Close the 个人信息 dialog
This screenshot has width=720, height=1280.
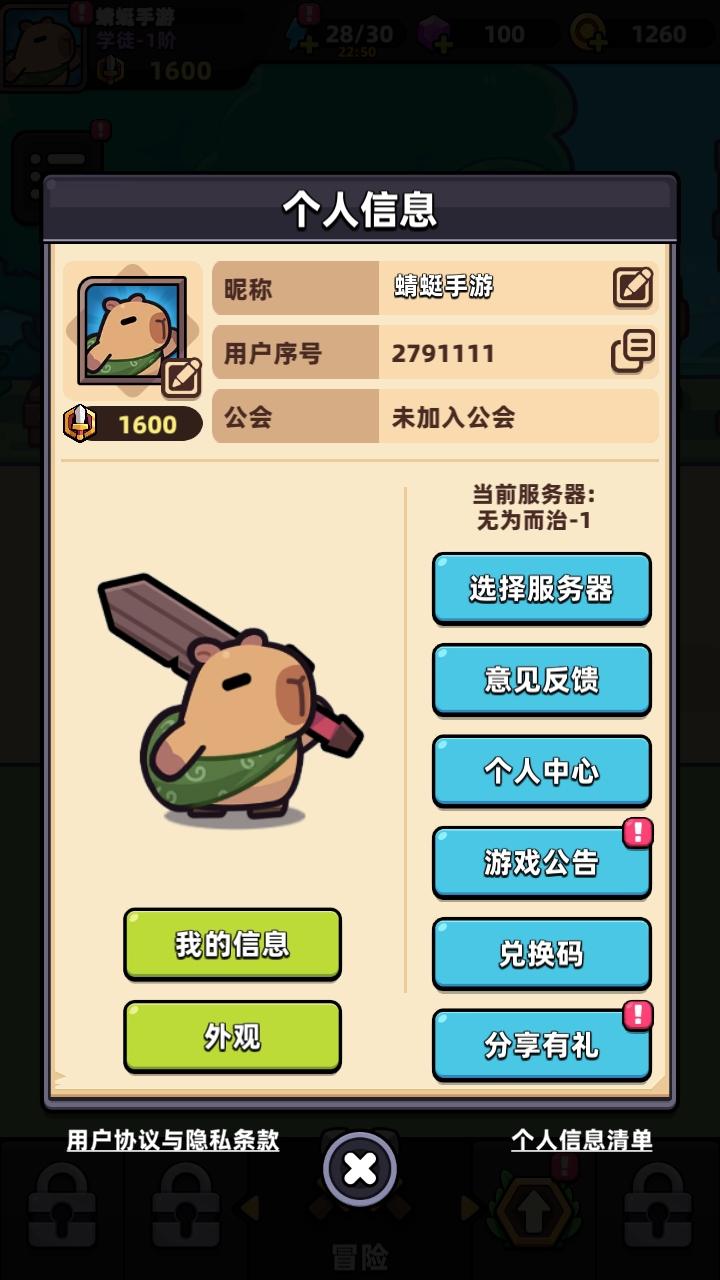(x=360, y=1168)
